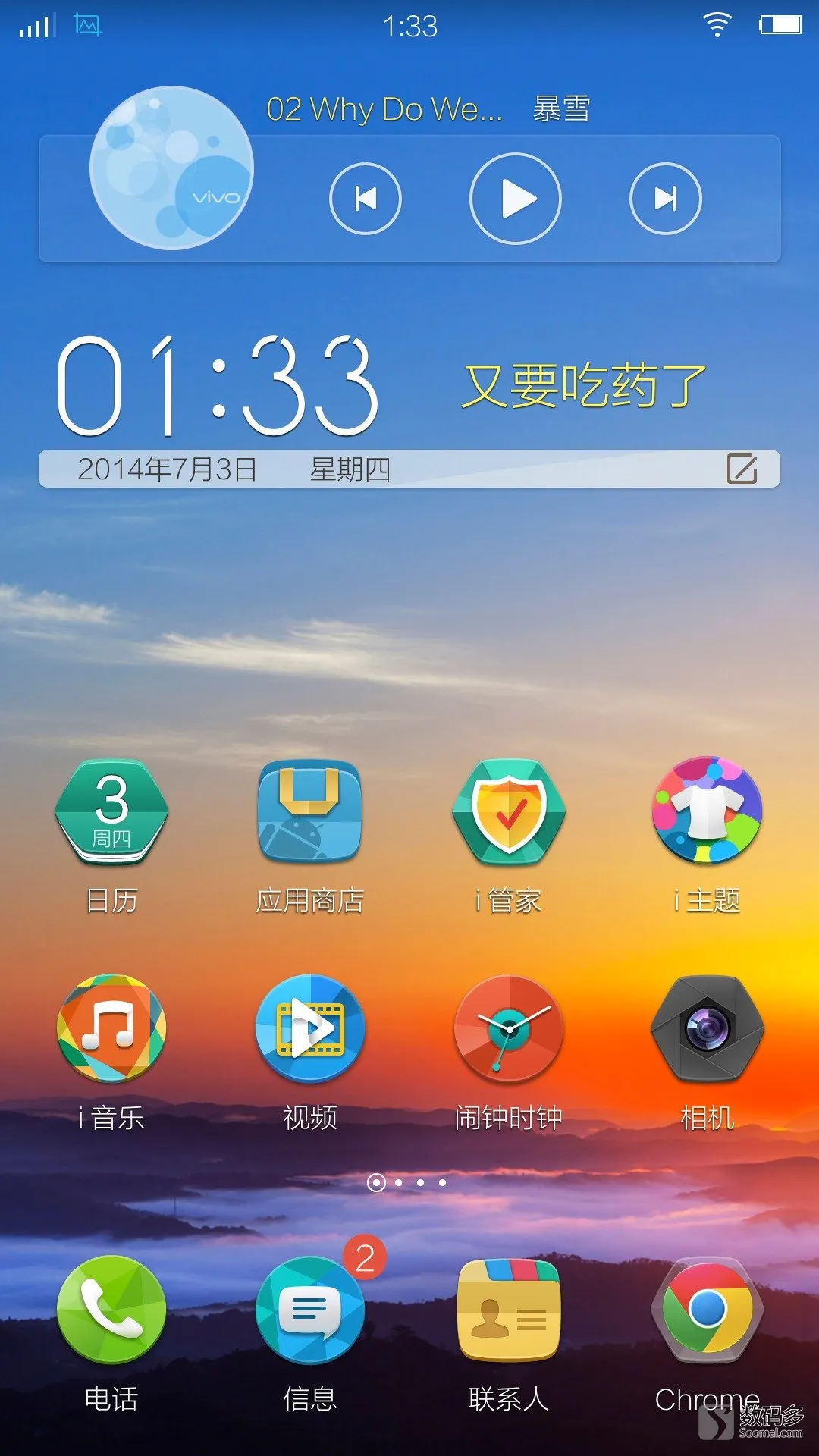Launch the i音乐 music app

[111, 1029]
